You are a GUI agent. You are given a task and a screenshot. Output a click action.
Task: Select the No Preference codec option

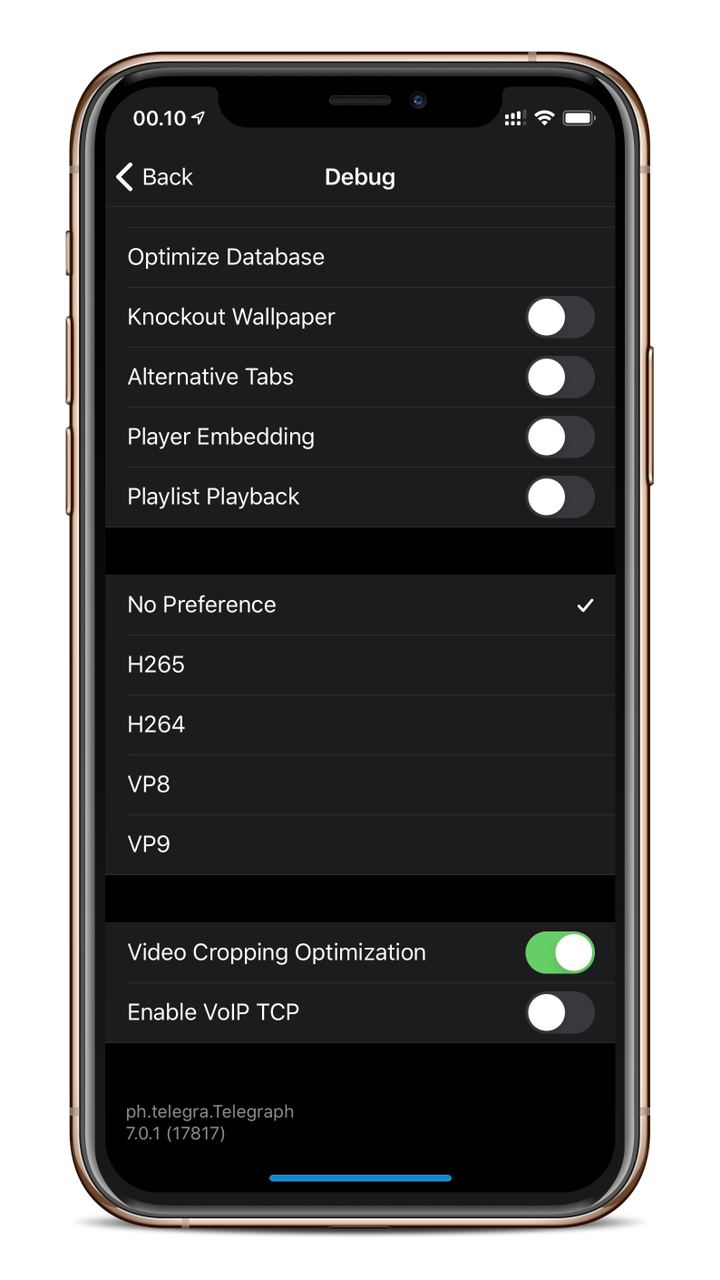click(x=360, y=605)
